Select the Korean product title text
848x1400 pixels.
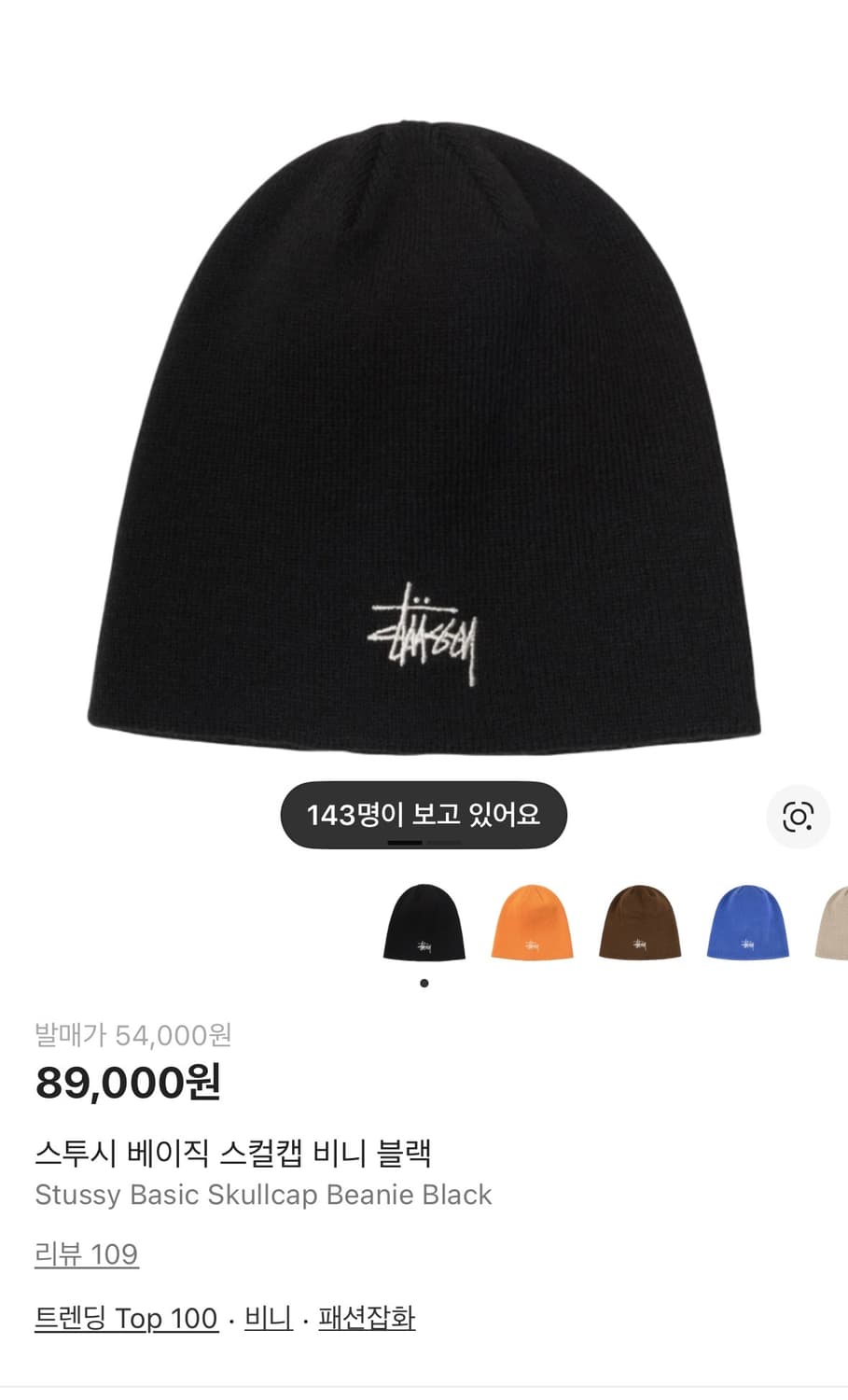(x=232, y=1153)
